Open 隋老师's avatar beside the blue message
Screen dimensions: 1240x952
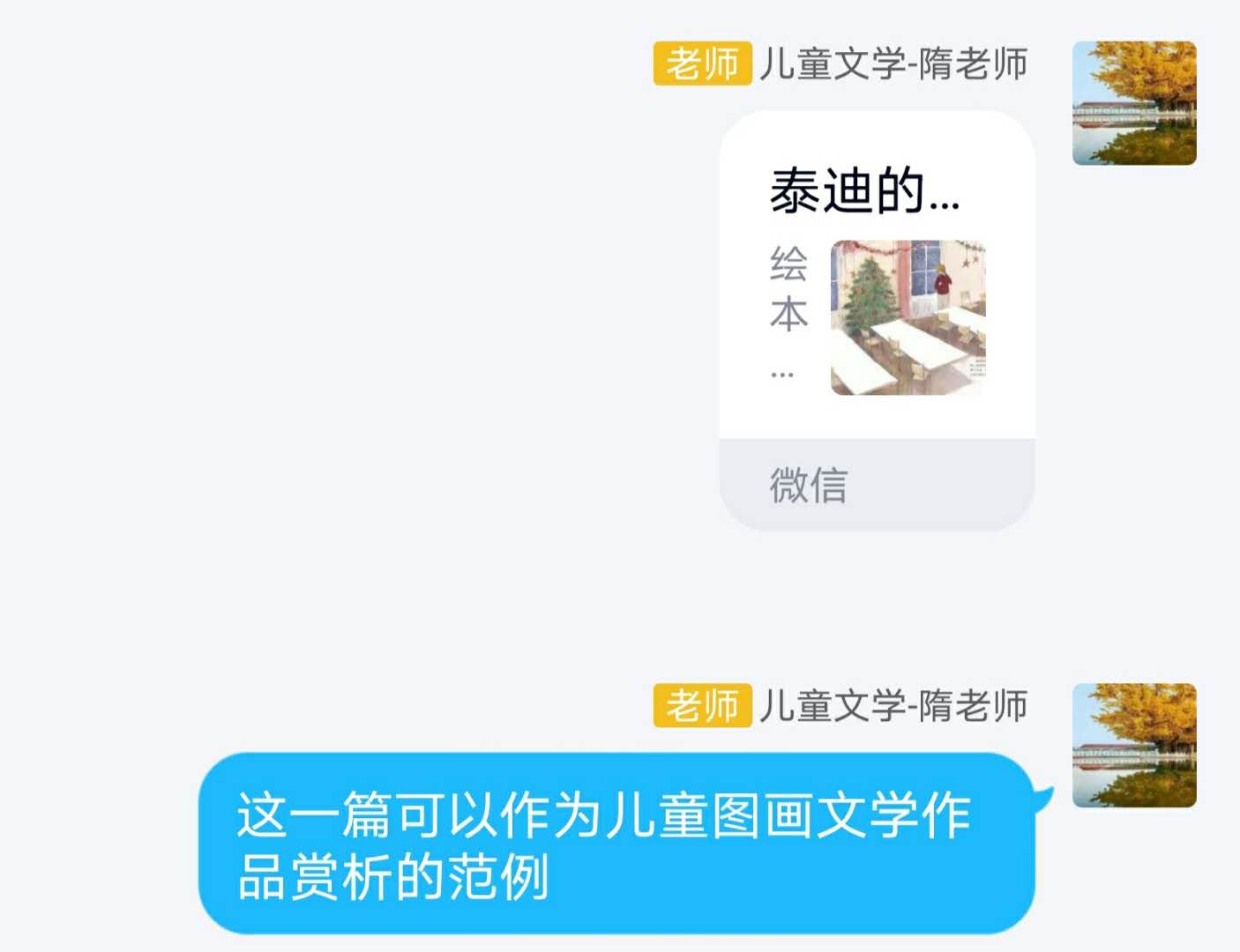coord(1134,745)
